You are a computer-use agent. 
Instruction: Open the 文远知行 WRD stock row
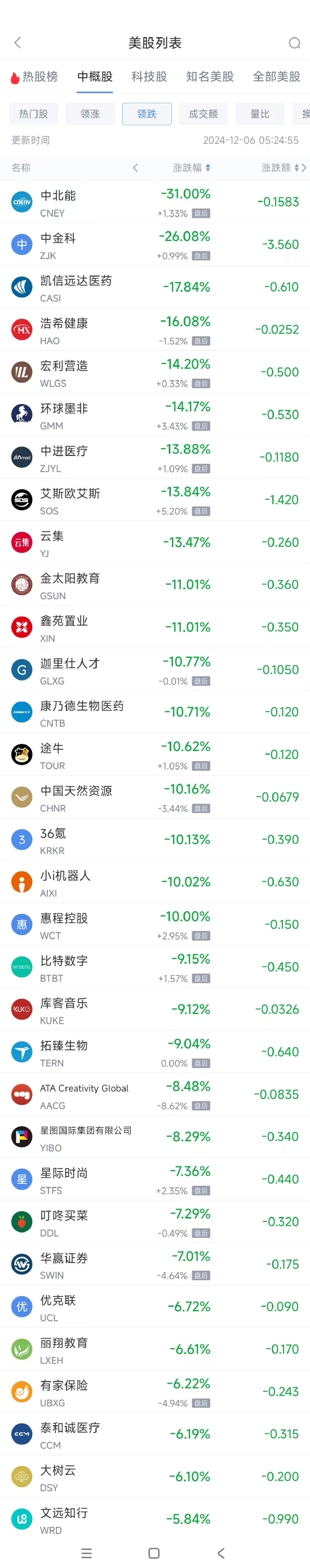click(x=155, y=1520)
